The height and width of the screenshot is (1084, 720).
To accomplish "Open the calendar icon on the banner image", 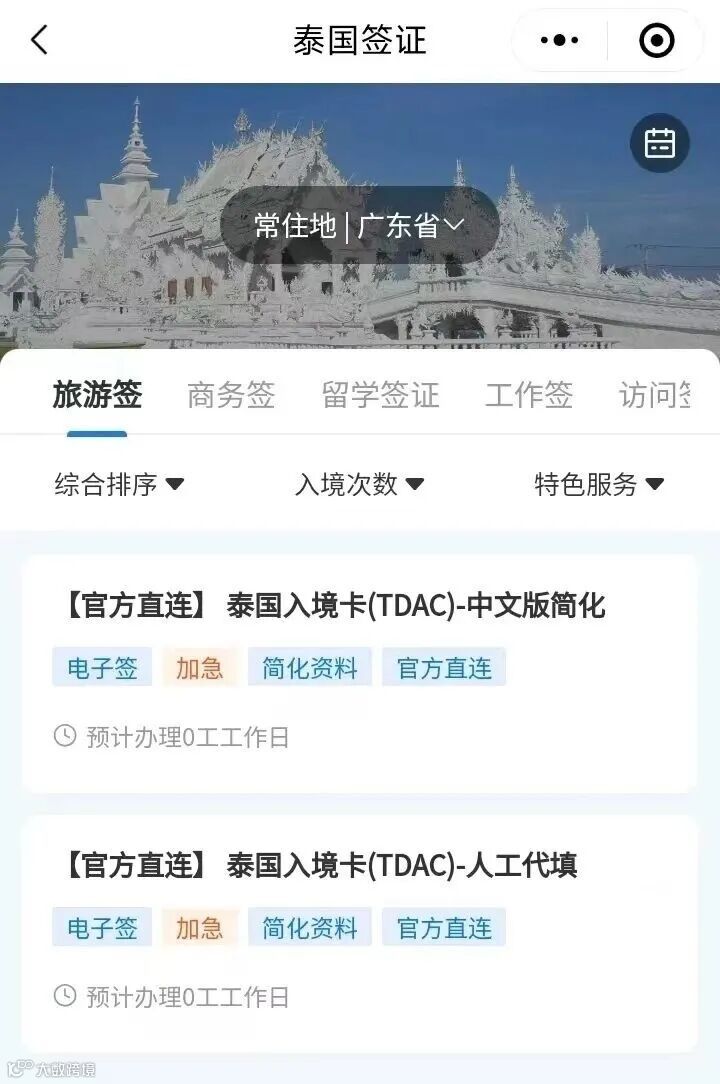I will tap(660, 142).
